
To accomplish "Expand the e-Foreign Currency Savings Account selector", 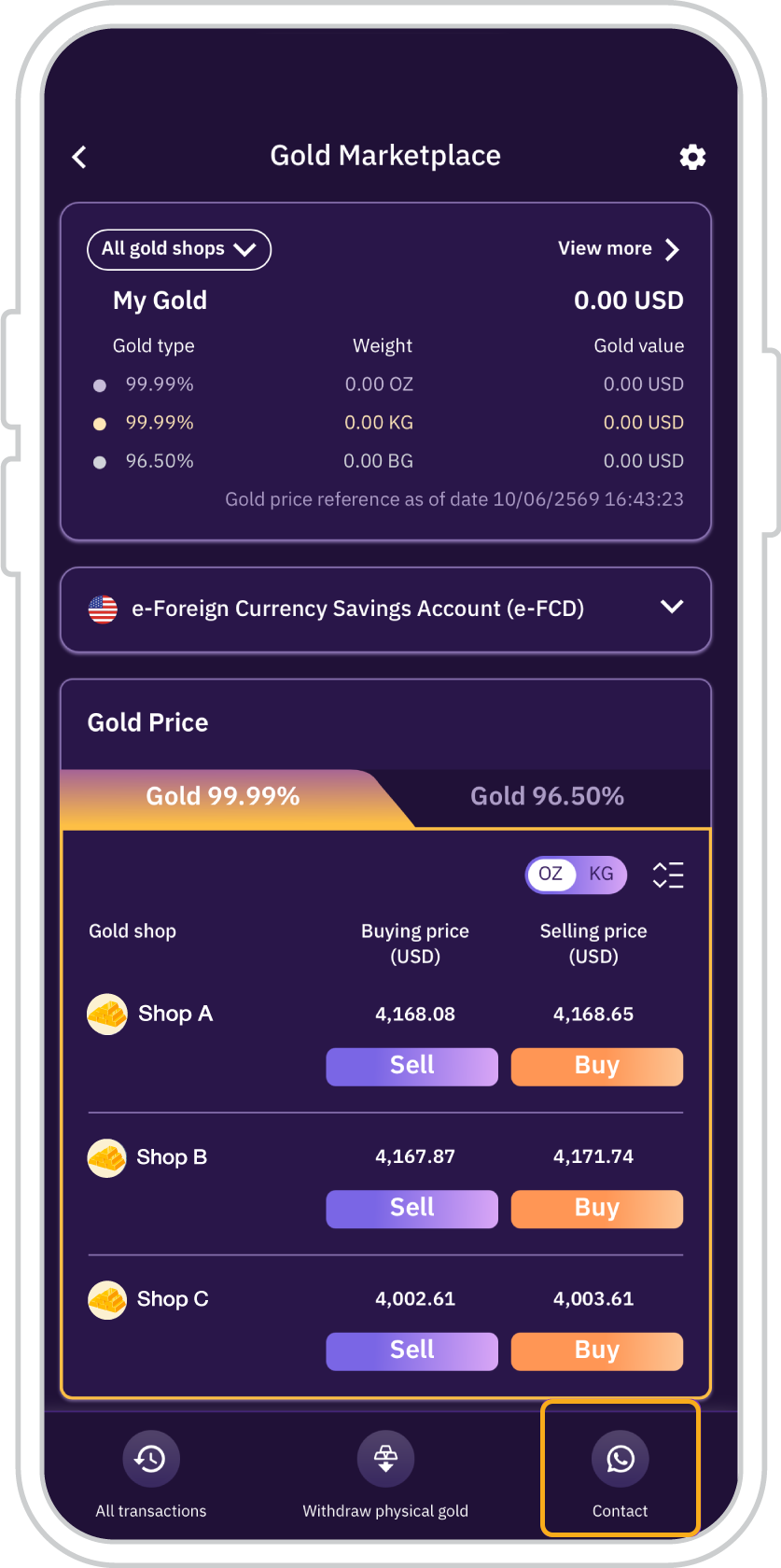I will click(385, 609).
